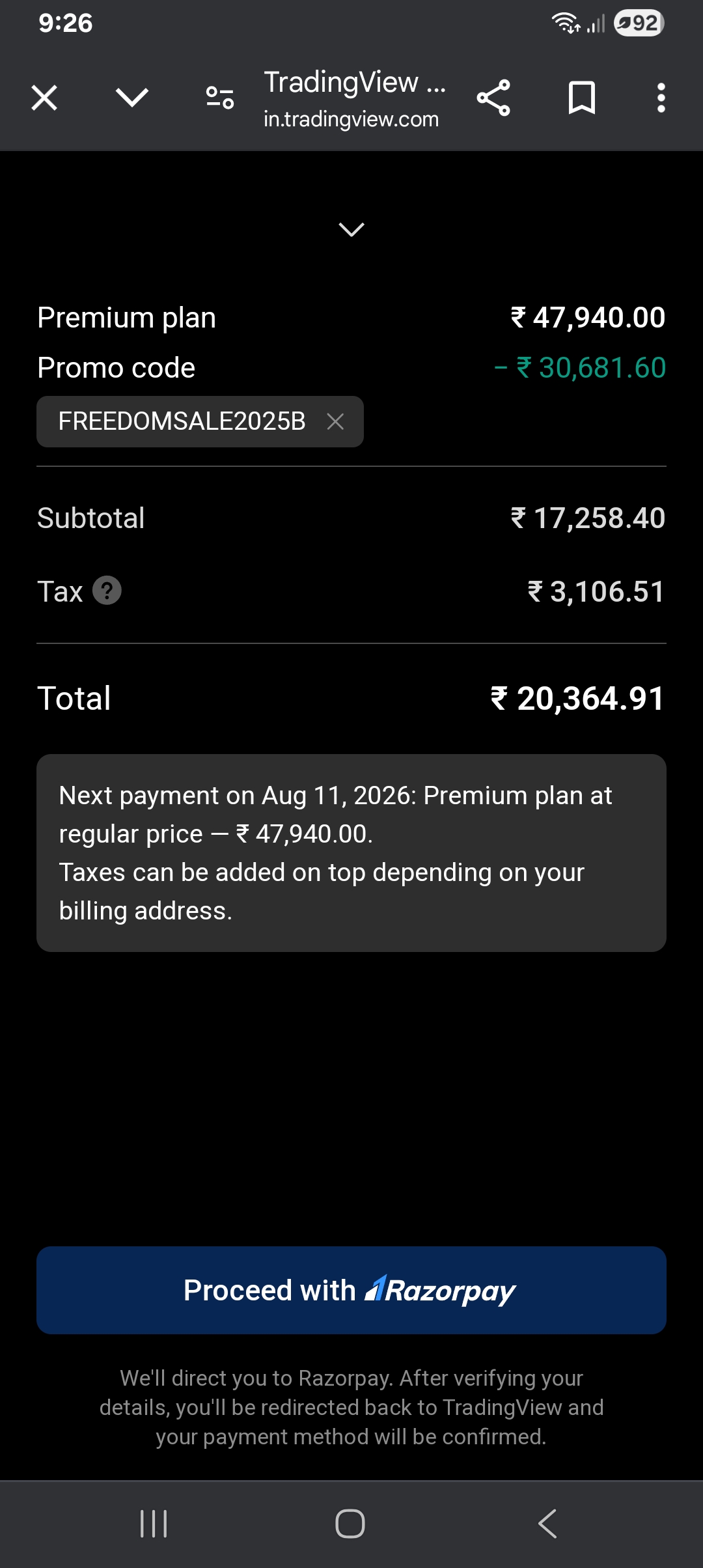Remove the FREEDOMSALE2025B promo code

point(335,421)
